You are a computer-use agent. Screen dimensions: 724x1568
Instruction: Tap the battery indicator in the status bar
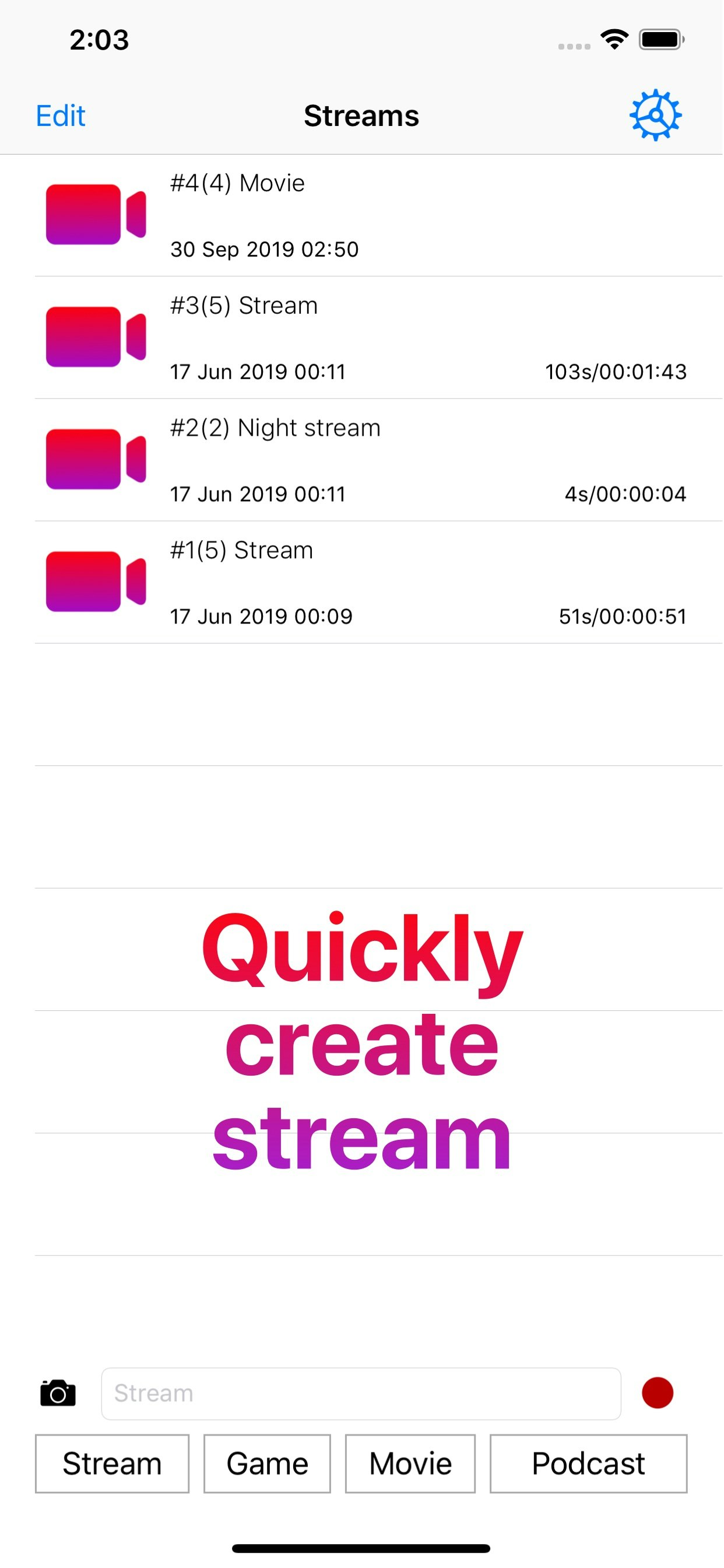[661, 38]
